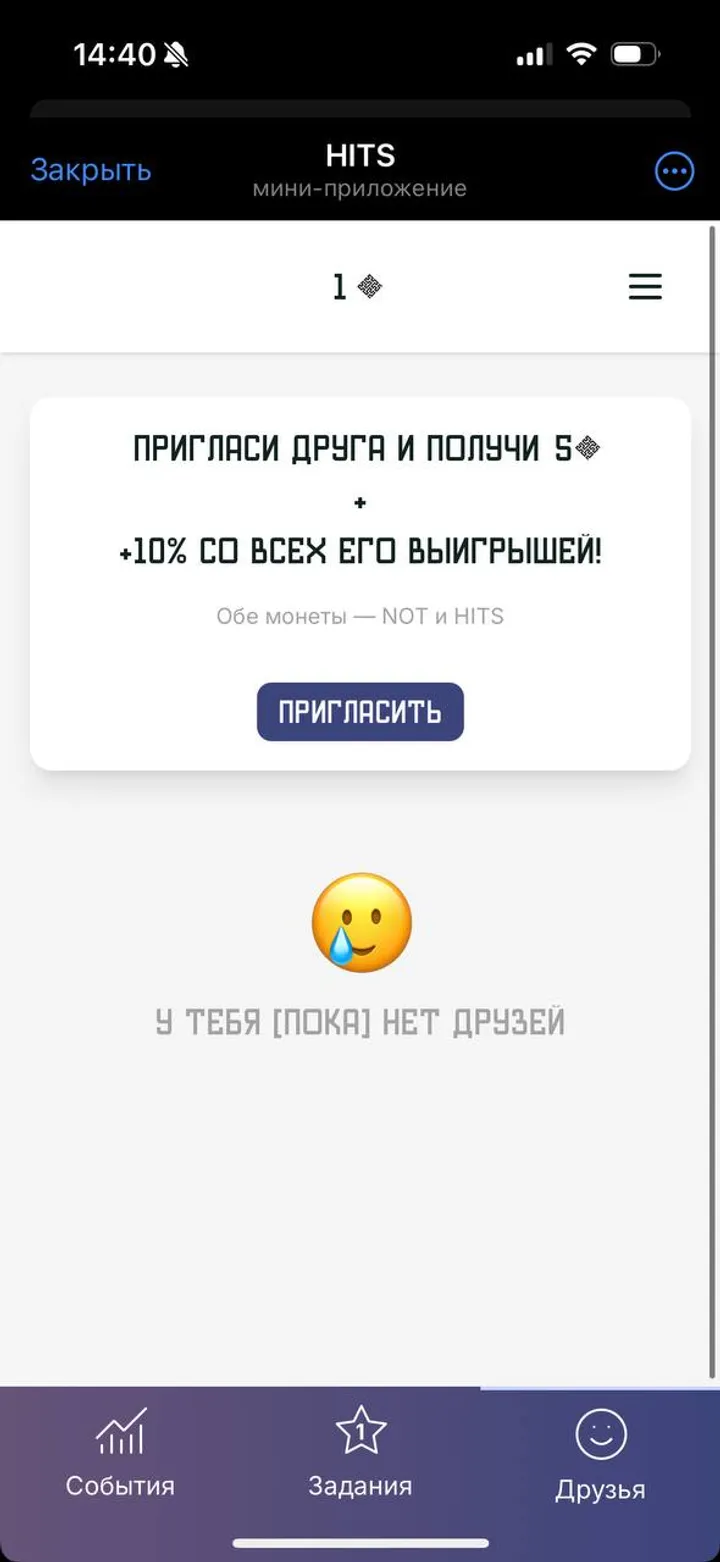Image resolution: width=720 pixels, height=1562 pixels.
Task: Click the Wi-Fi icon in the status bar
Action: tap(581, 55)
